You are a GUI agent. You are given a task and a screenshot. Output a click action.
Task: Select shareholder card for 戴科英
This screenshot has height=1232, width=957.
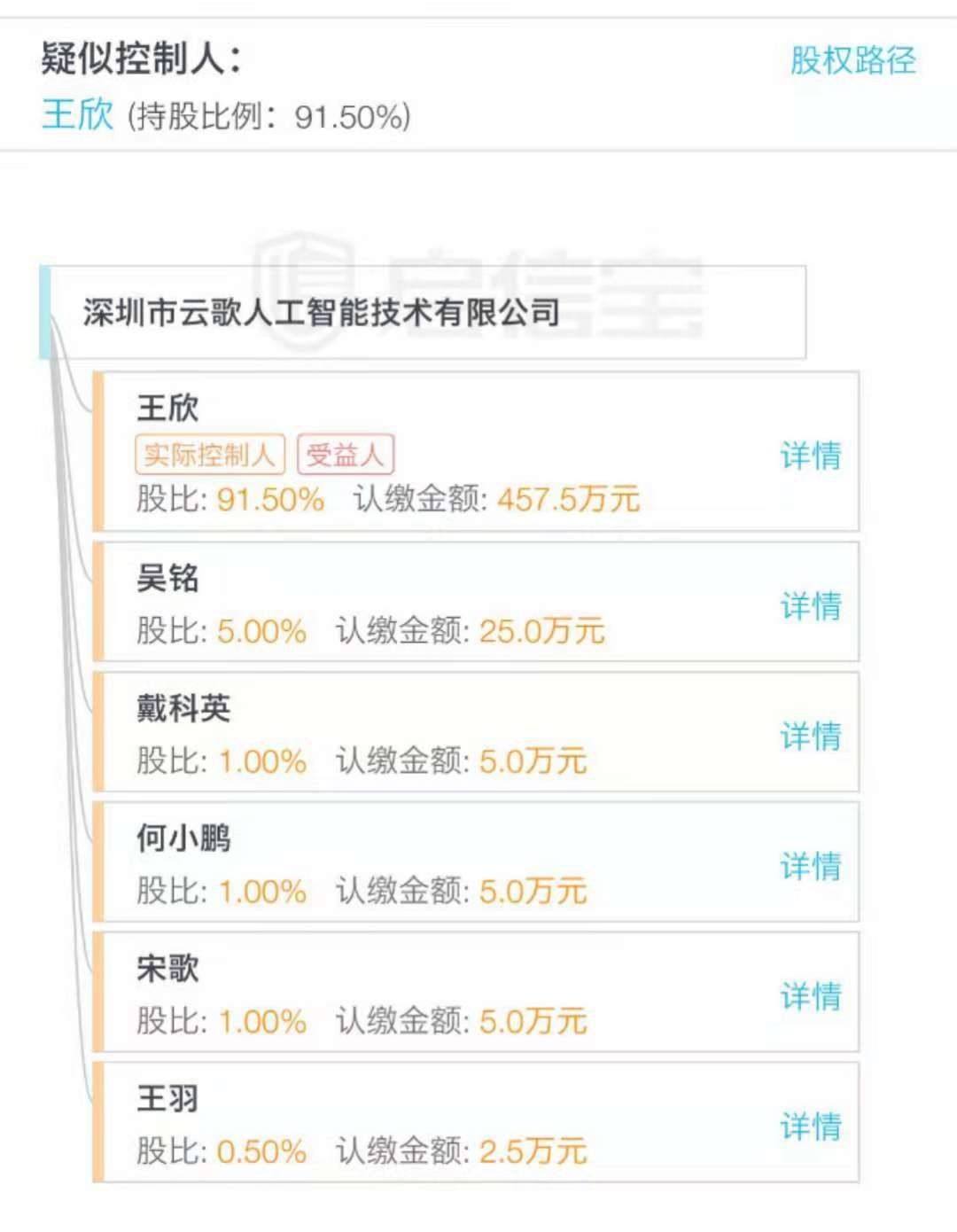point(478,734)
